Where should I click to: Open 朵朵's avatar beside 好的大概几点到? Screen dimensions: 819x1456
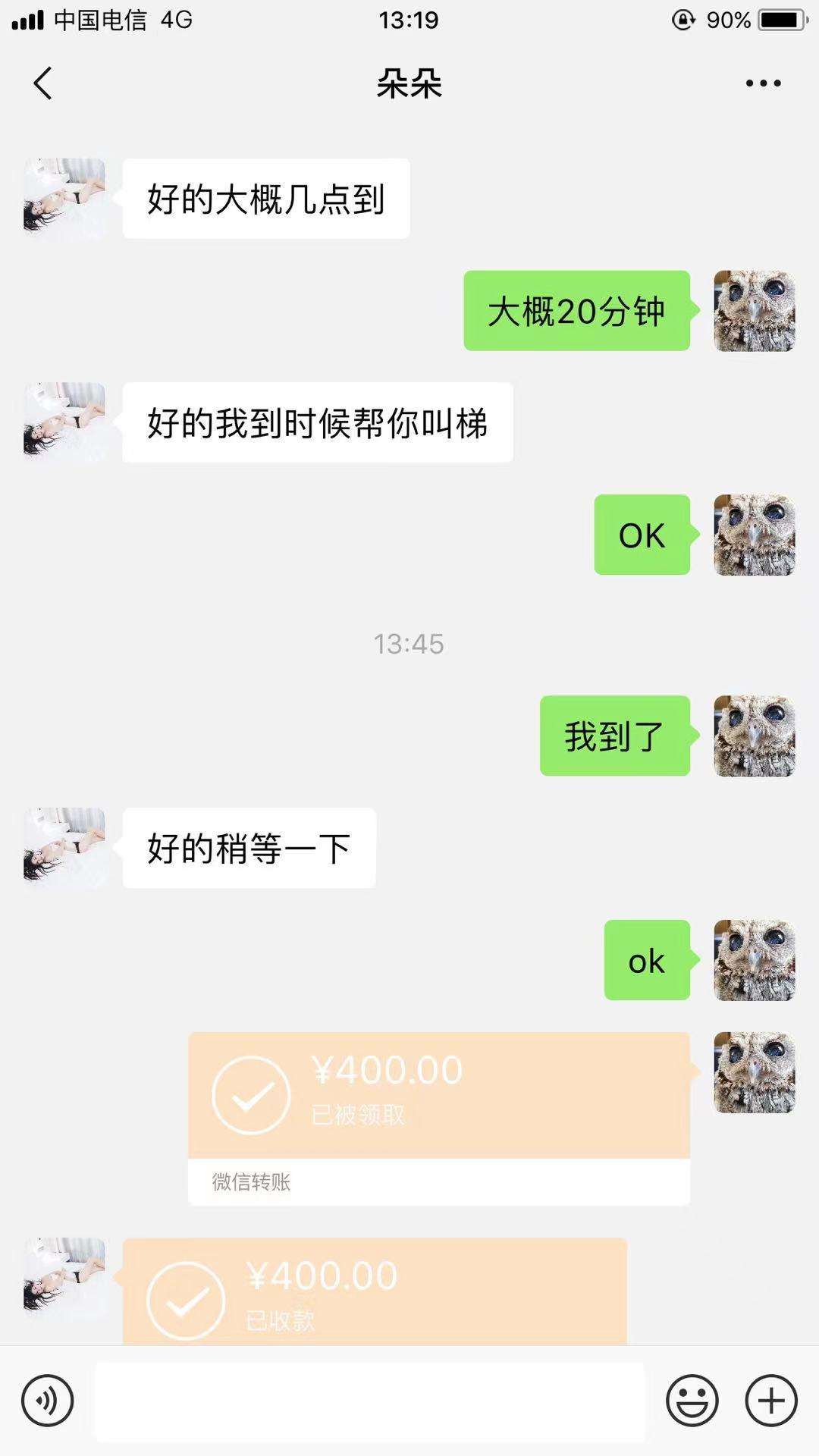[x=64, y=199]
